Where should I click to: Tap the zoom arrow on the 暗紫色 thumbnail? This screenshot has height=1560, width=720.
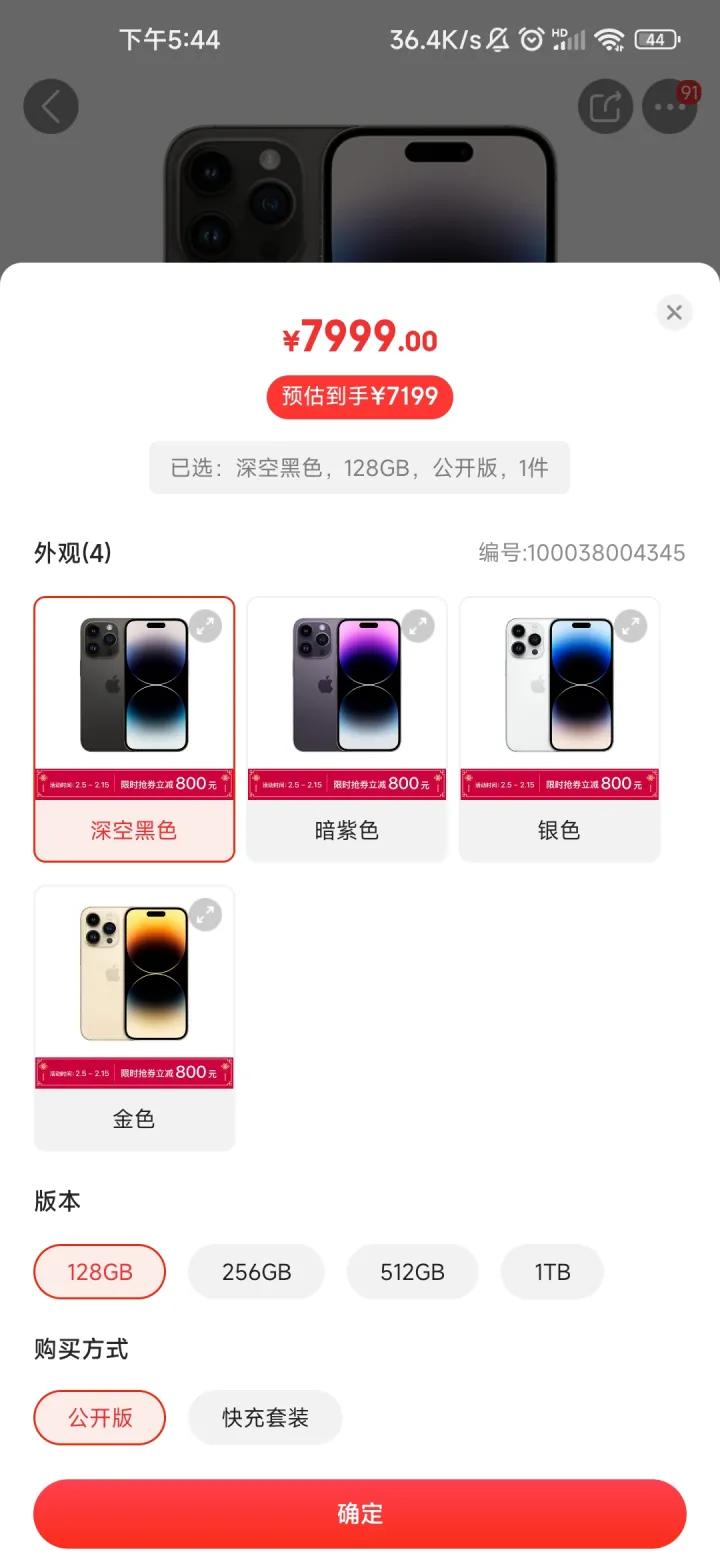tap(418, 627)
